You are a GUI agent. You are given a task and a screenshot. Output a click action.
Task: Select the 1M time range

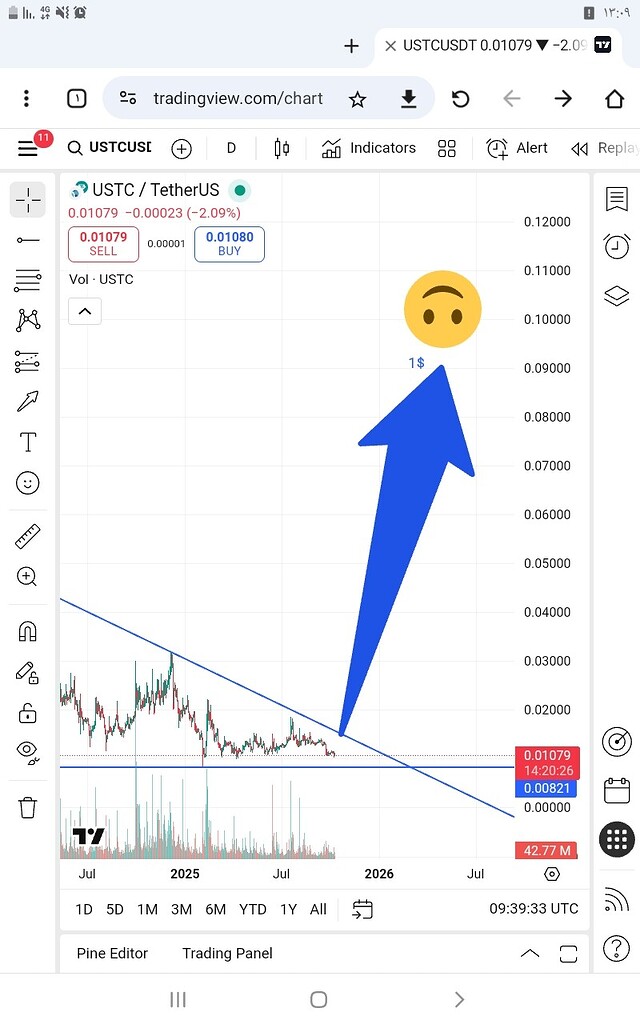pyautogui.click(x=147, y=909)
